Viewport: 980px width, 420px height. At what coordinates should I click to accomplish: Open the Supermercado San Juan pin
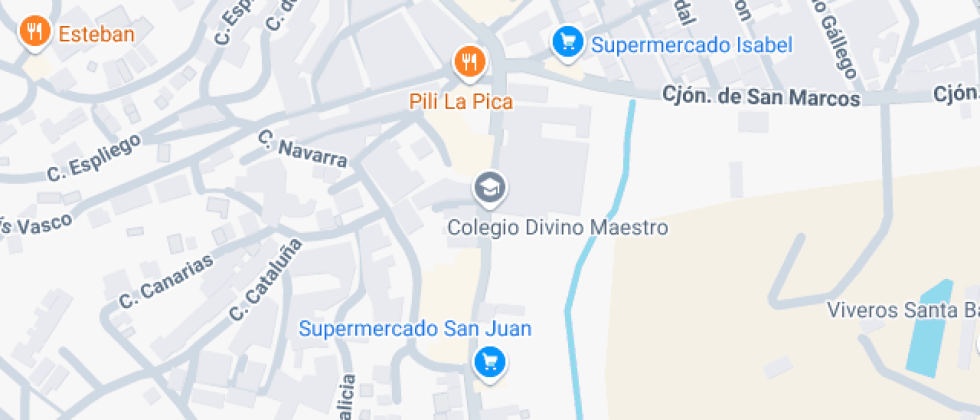coord(488,362)
